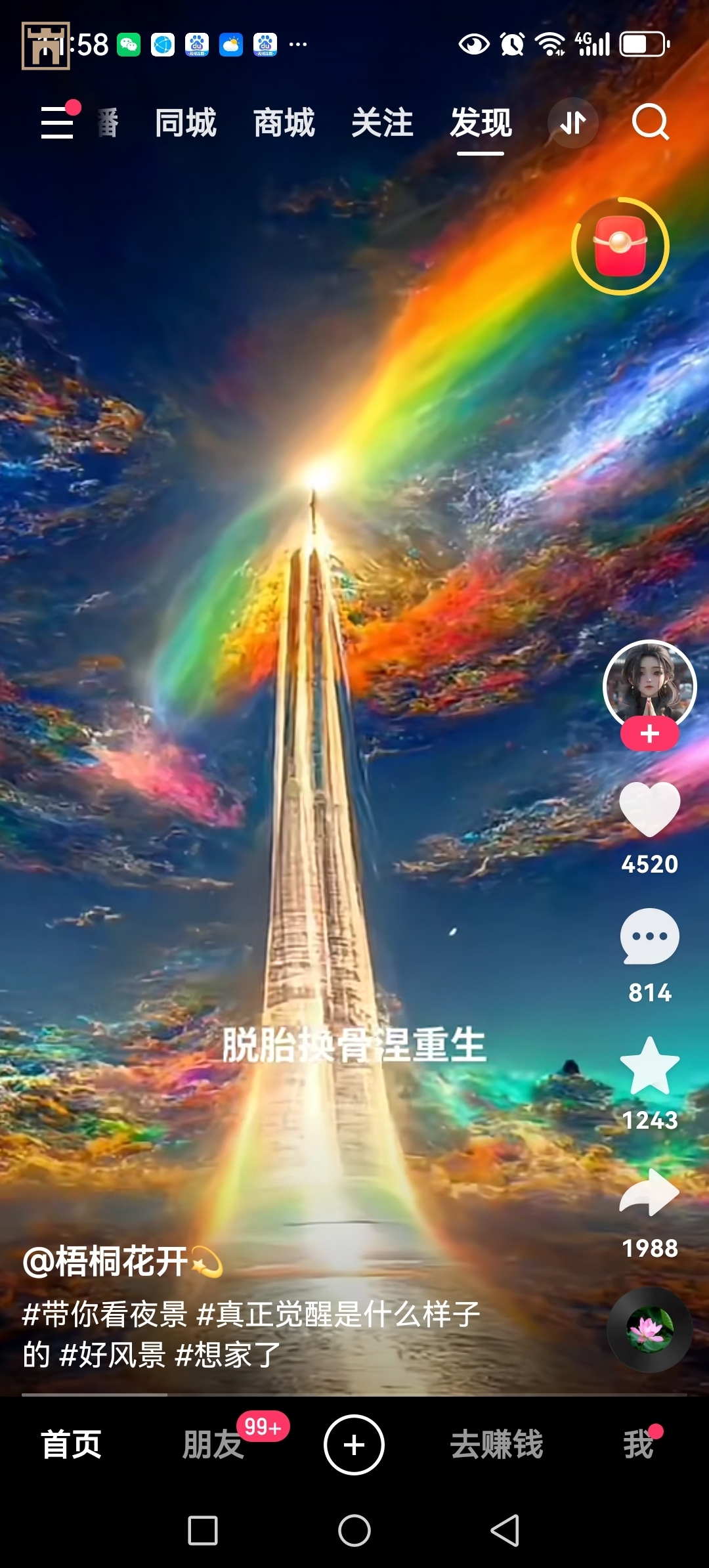Follow the creator with the plus badge

[649, 733]
